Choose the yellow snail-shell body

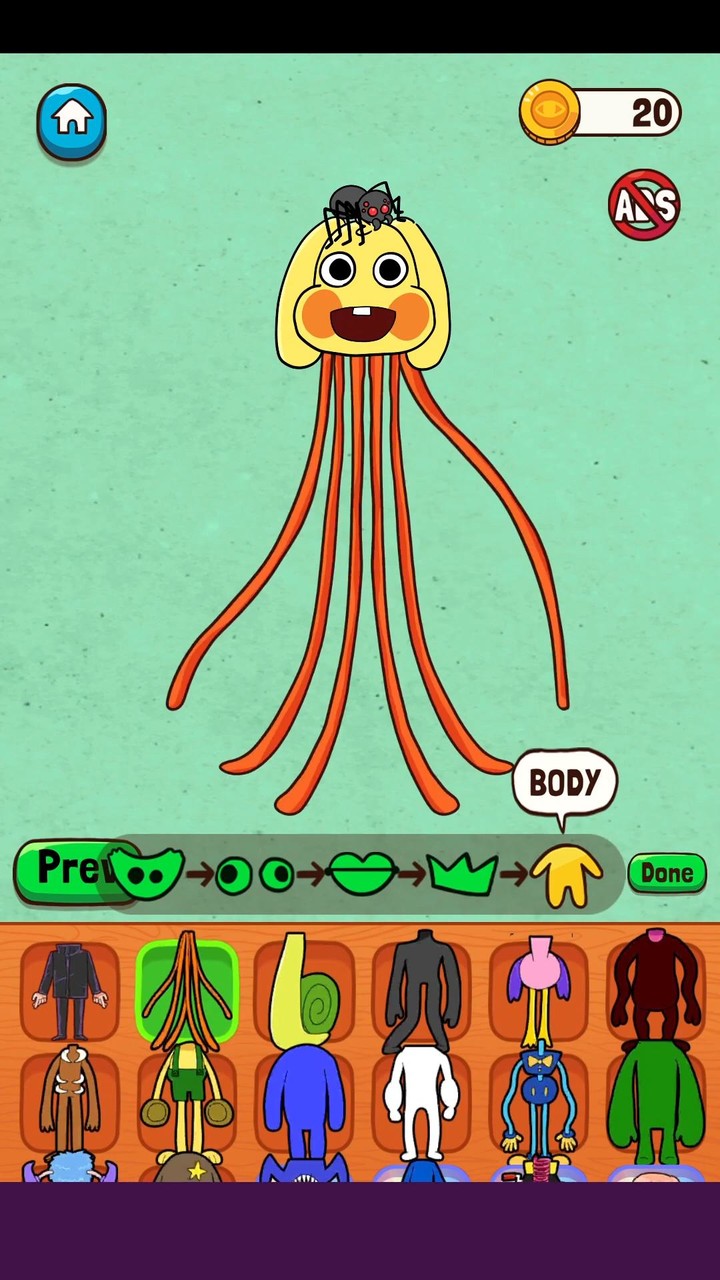coord(304,990)
